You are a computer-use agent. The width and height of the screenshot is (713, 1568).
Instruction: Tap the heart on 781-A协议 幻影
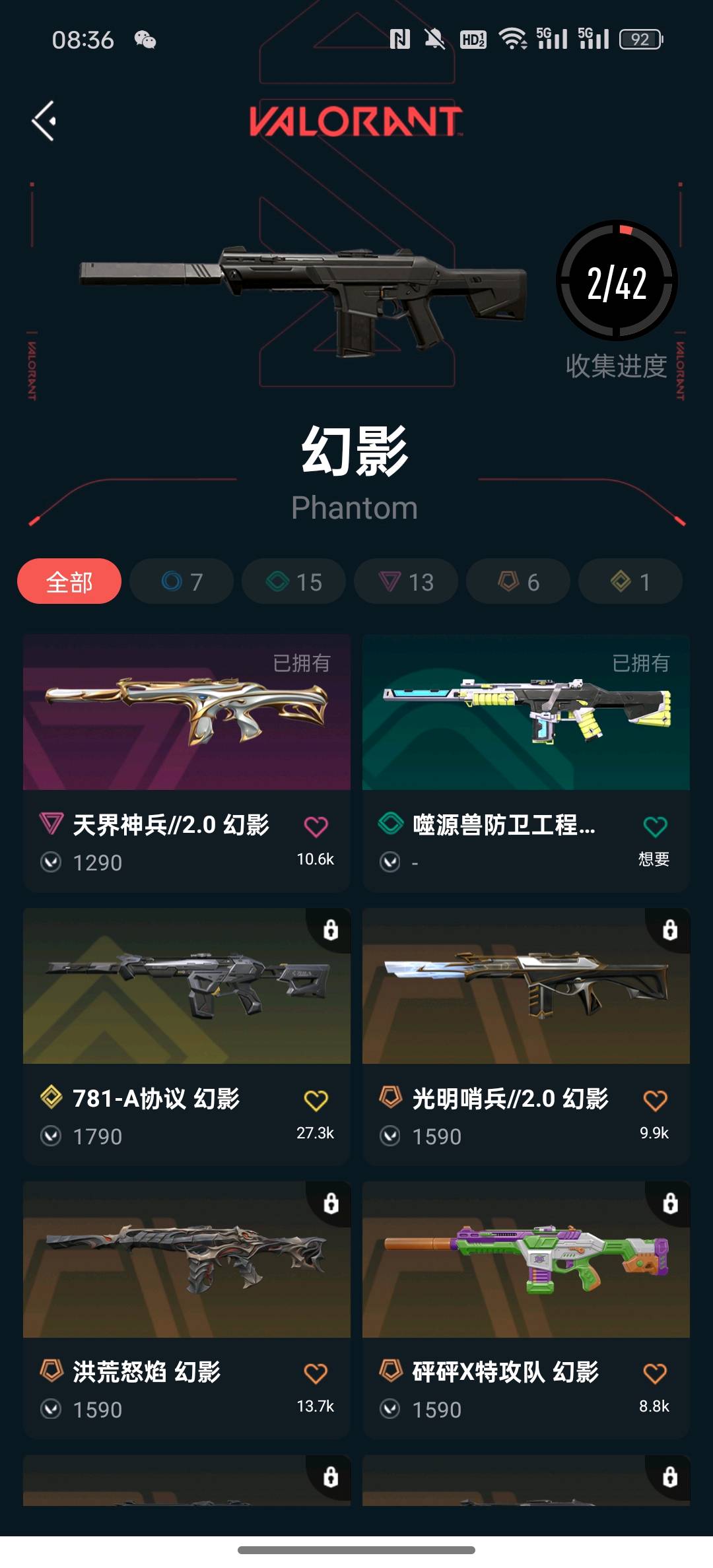point(316,1100)
